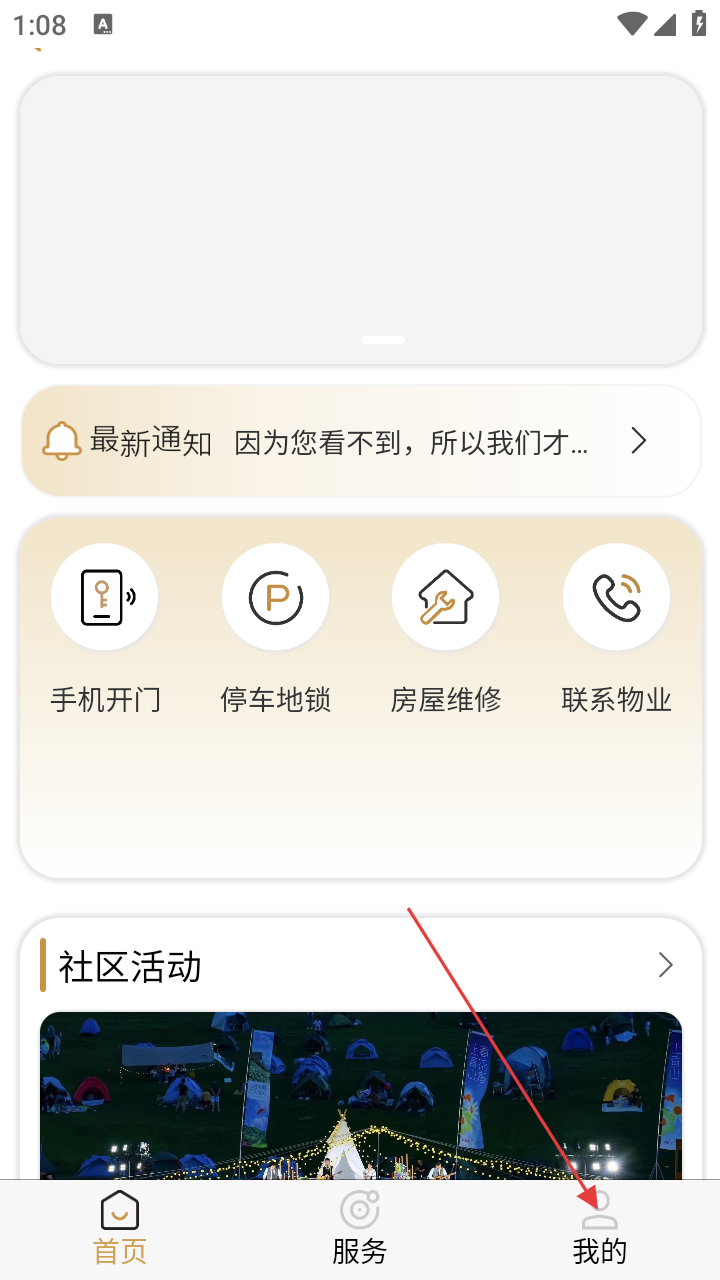
Task: Switch to the 服务 tab
Action: [x=360, y=1228]
